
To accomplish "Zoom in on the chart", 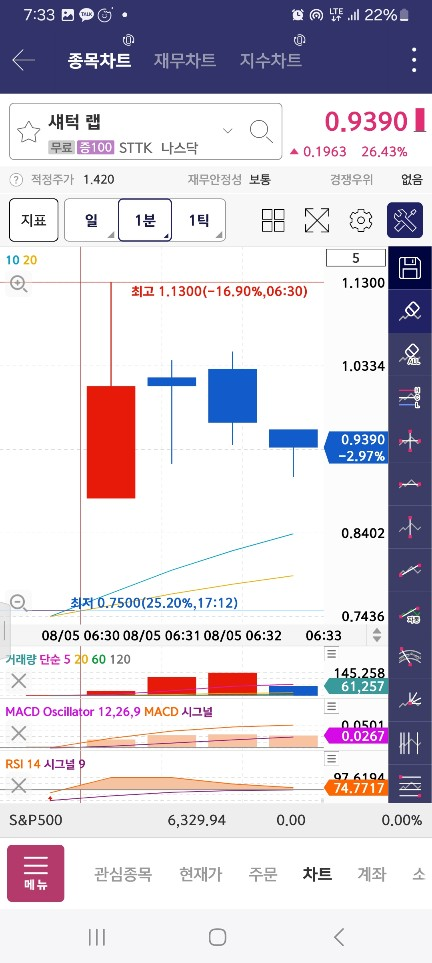I will [18, 284].
